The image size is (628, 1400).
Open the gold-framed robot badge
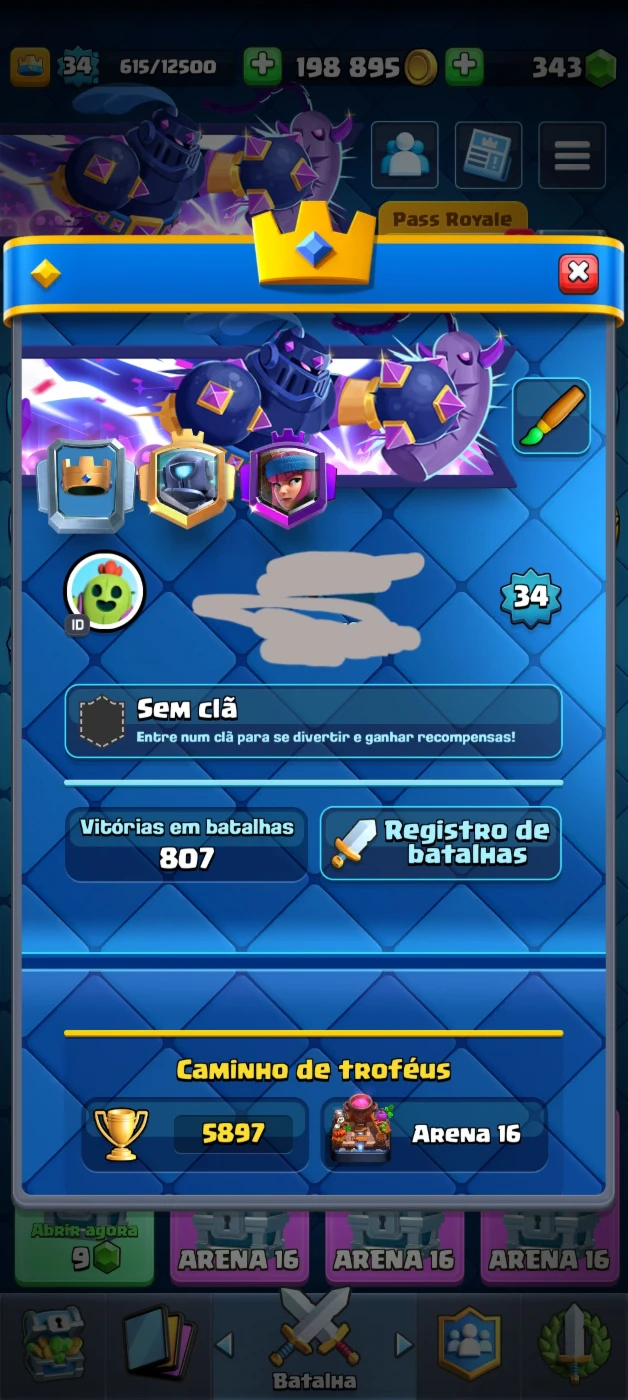tap(186, 484)
